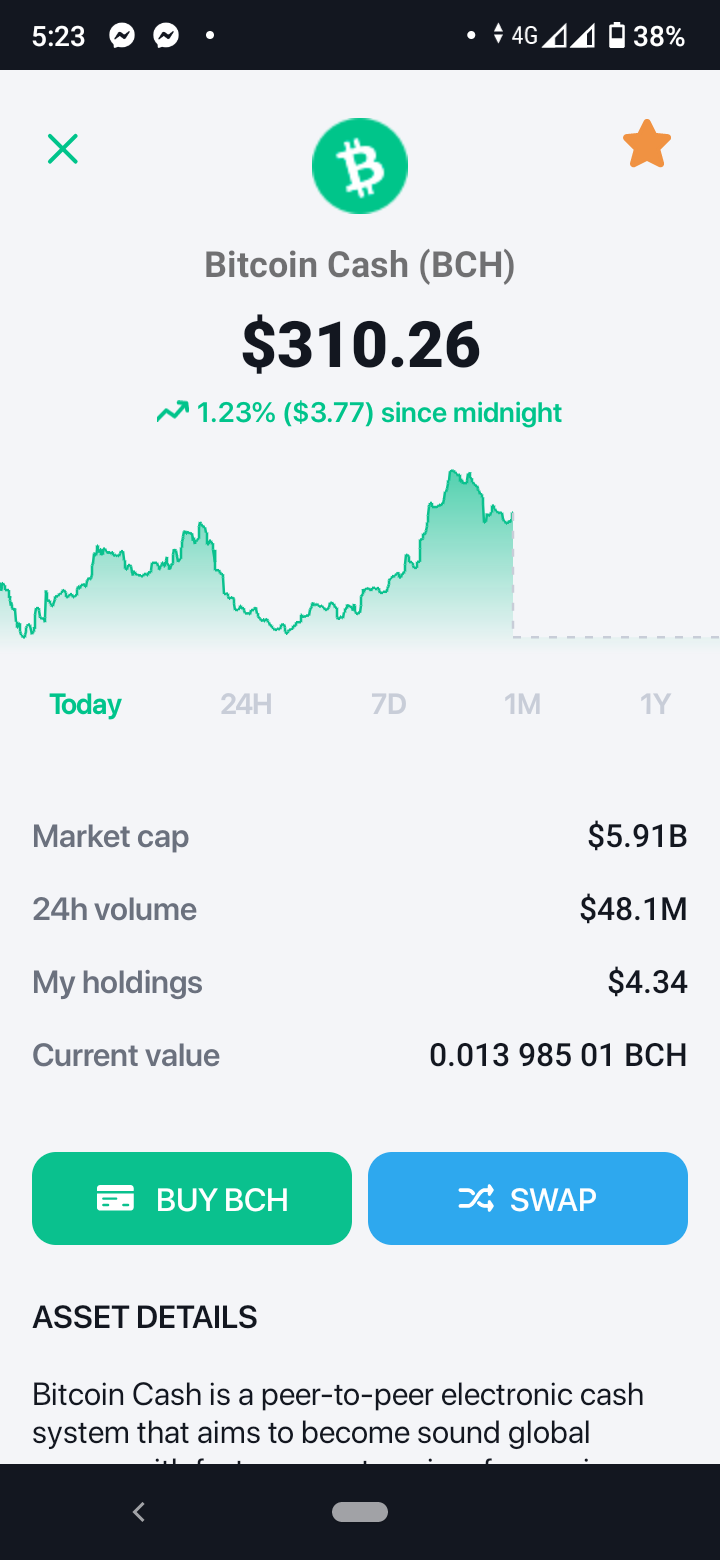Select the Today chart range
The width and height of the screenshot is (720, 1560).
pos(86,704)
